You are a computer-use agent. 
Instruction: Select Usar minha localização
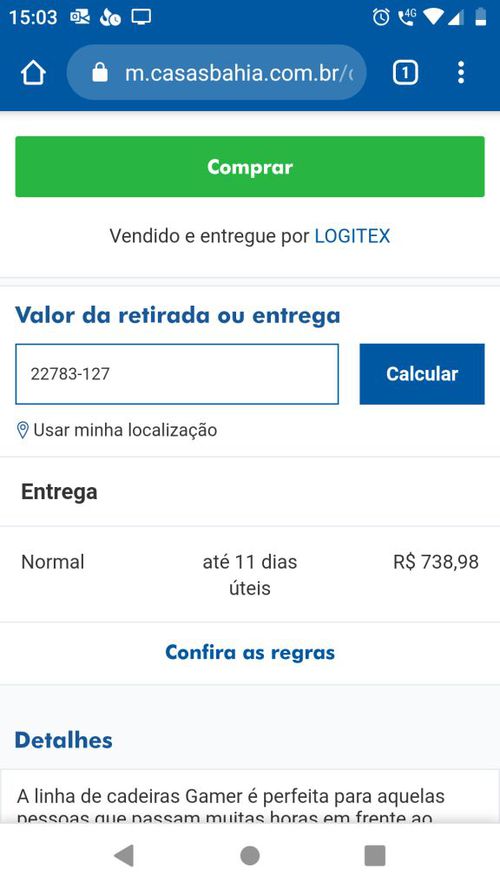(117, 430)
